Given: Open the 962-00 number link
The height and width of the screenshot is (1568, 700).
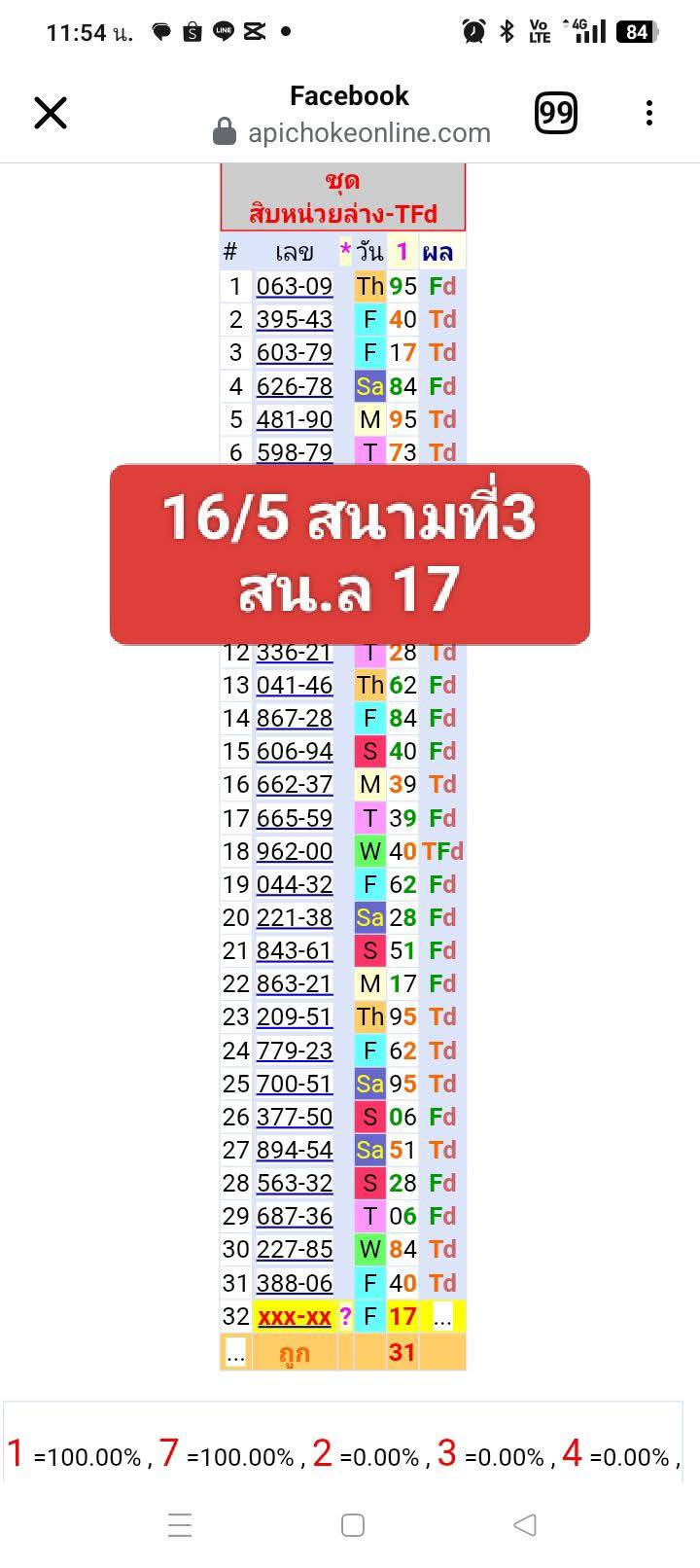Looking at the screenshot, I should pyautogui.click(x=294, y=852).
